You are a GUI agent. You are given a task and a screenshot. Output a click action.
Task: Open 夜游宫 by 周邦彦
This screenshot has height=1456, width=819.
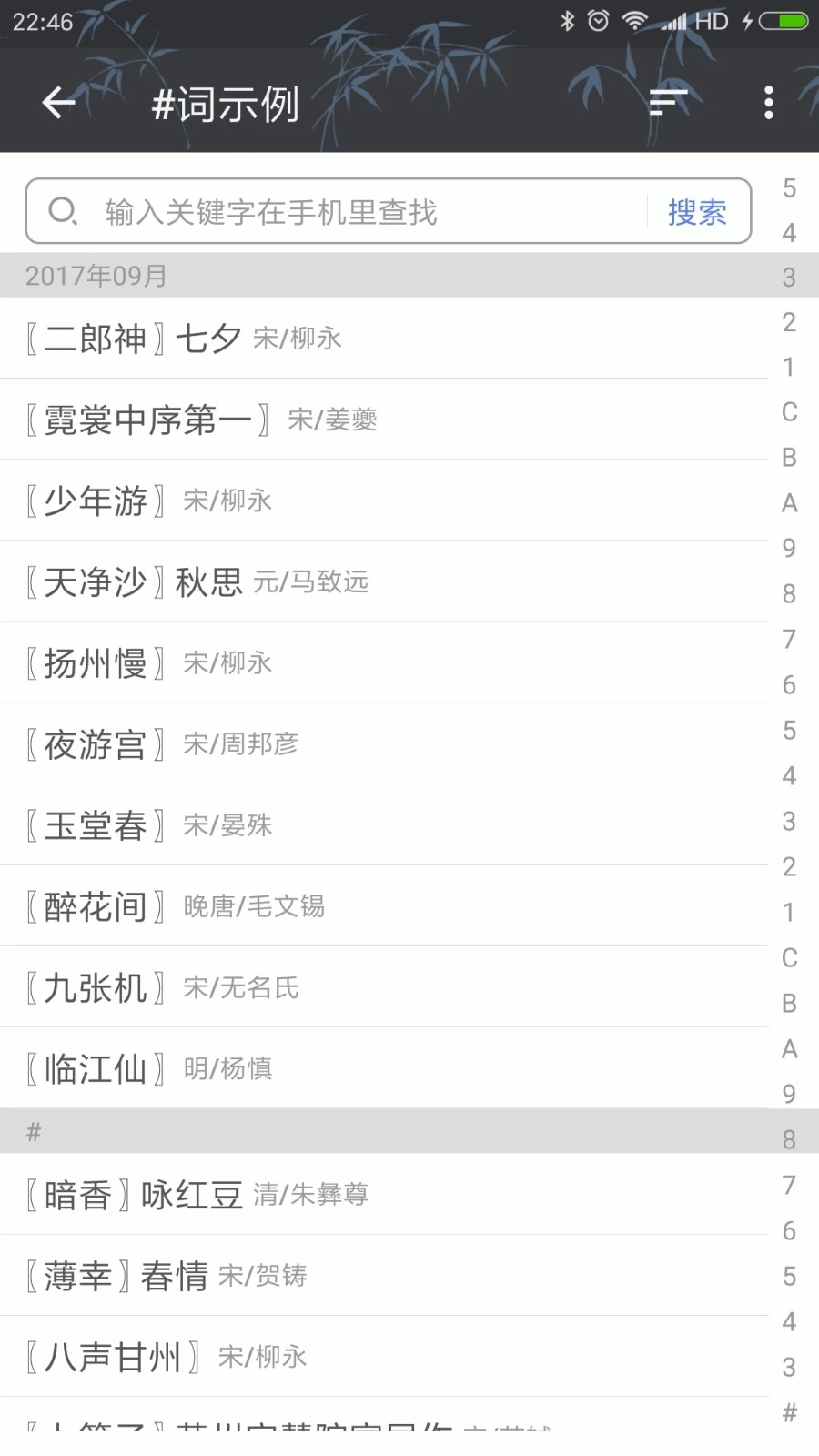tap(382, 743)
